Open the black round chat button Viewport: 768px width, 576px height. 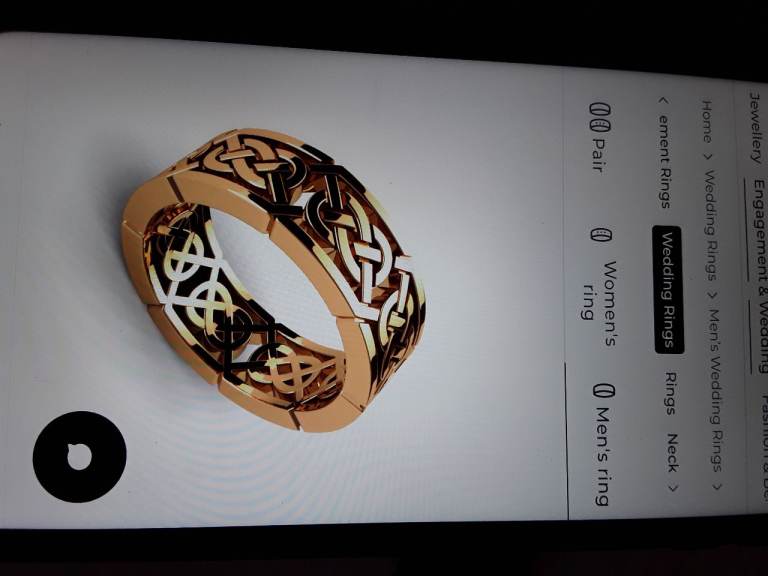pos(79,456)
